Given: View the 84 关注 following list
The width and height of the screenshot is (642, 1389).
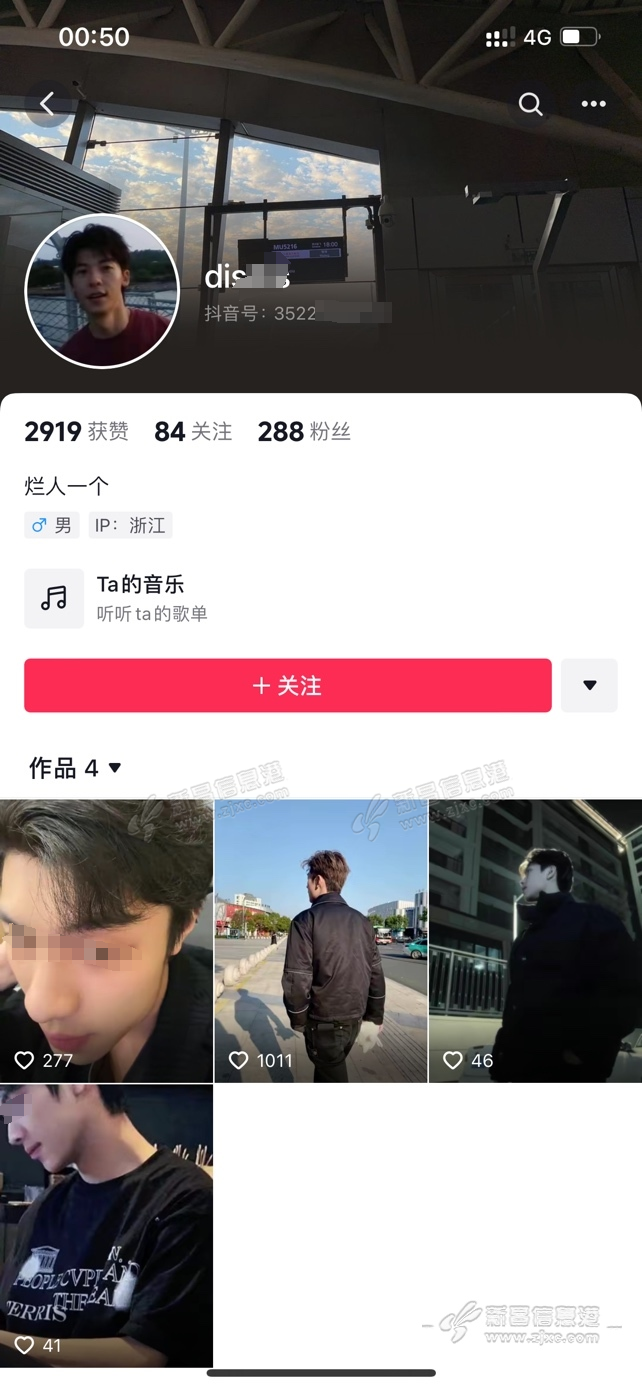Looking at the screenshot, I should (193, 432).
